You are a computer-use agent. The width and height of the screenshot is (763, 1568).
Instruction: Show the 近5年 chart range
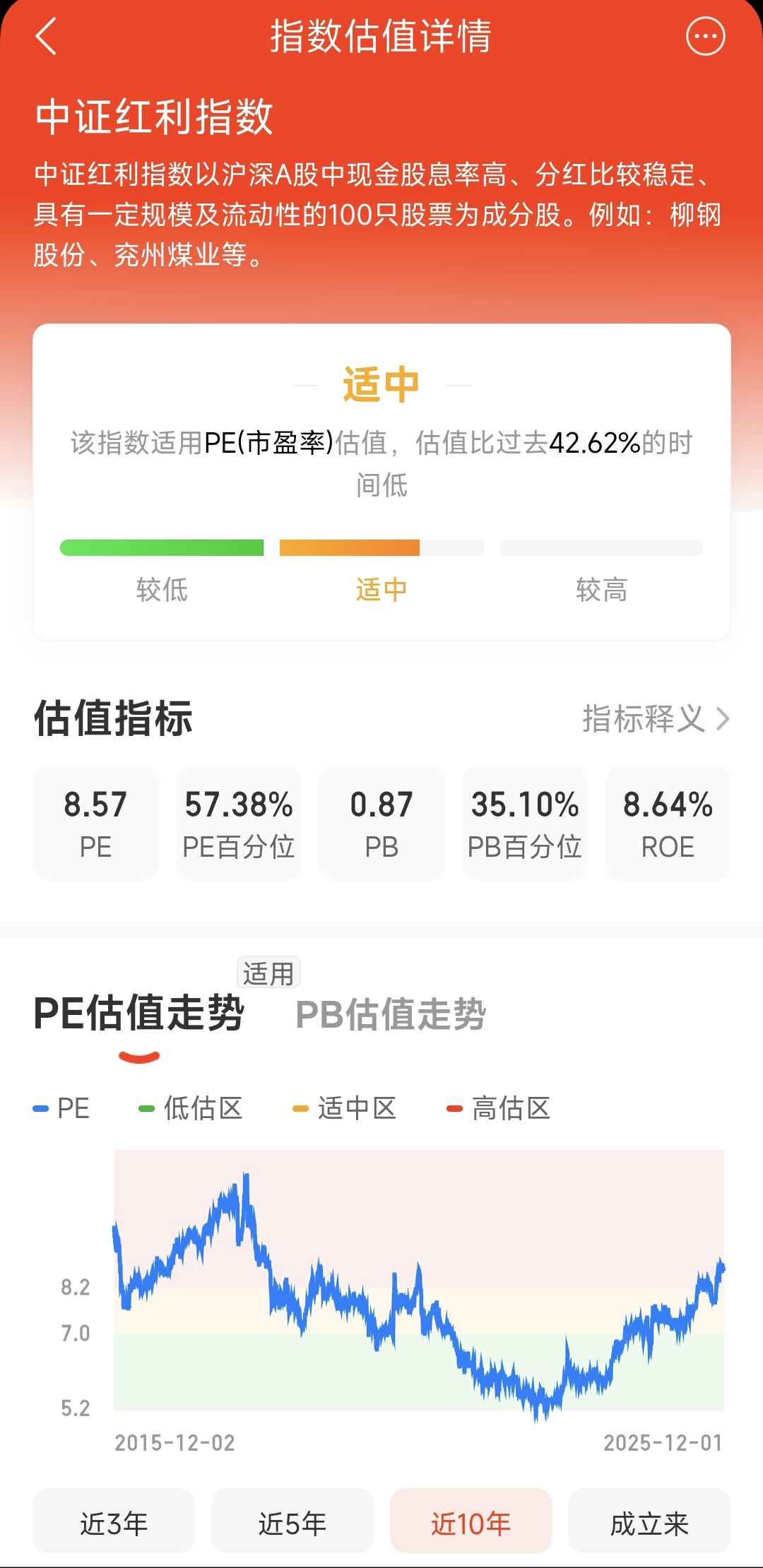tap(292, 1524)
